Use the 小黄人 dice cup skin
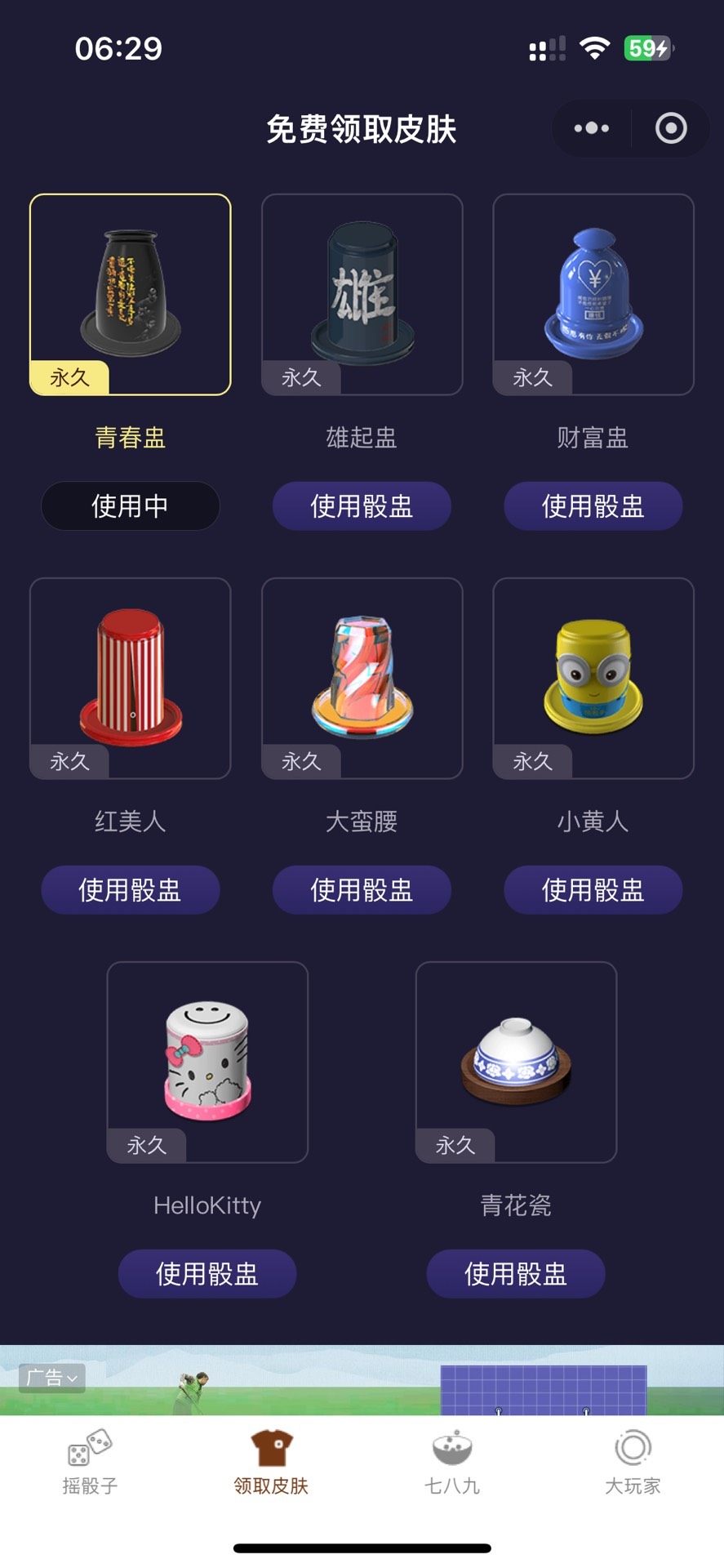 coord(593,890)
